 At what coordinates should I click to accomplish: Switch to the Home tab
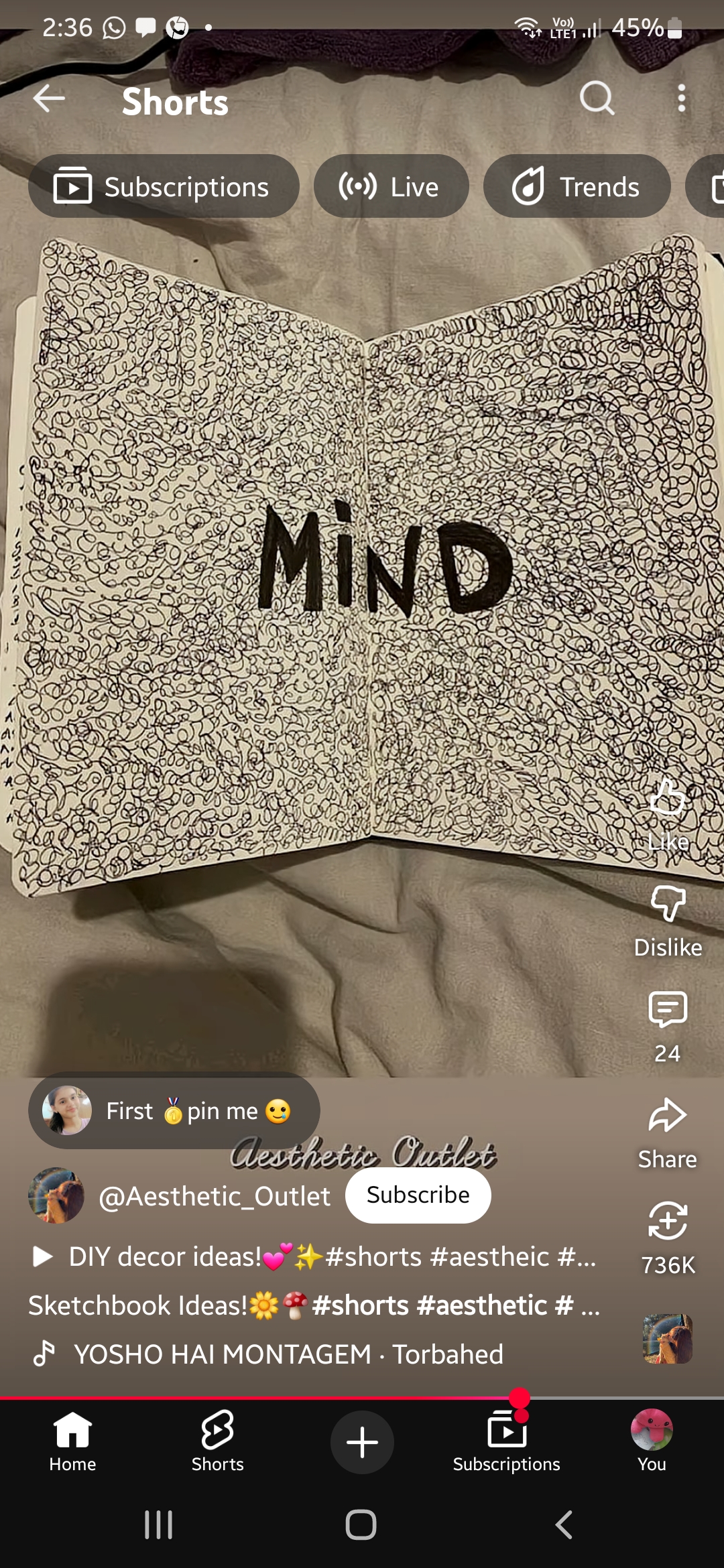point(72,1442)
